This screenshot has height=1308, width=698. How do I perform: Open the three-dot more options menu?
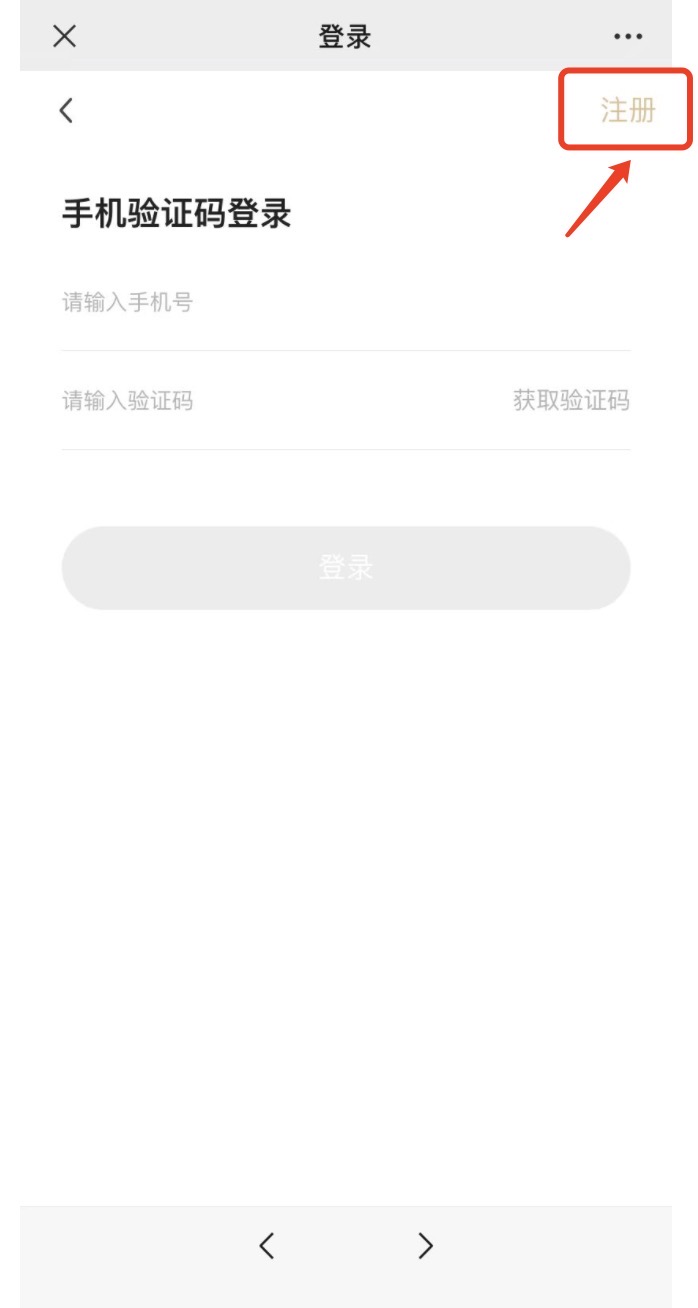coord(628,37)
